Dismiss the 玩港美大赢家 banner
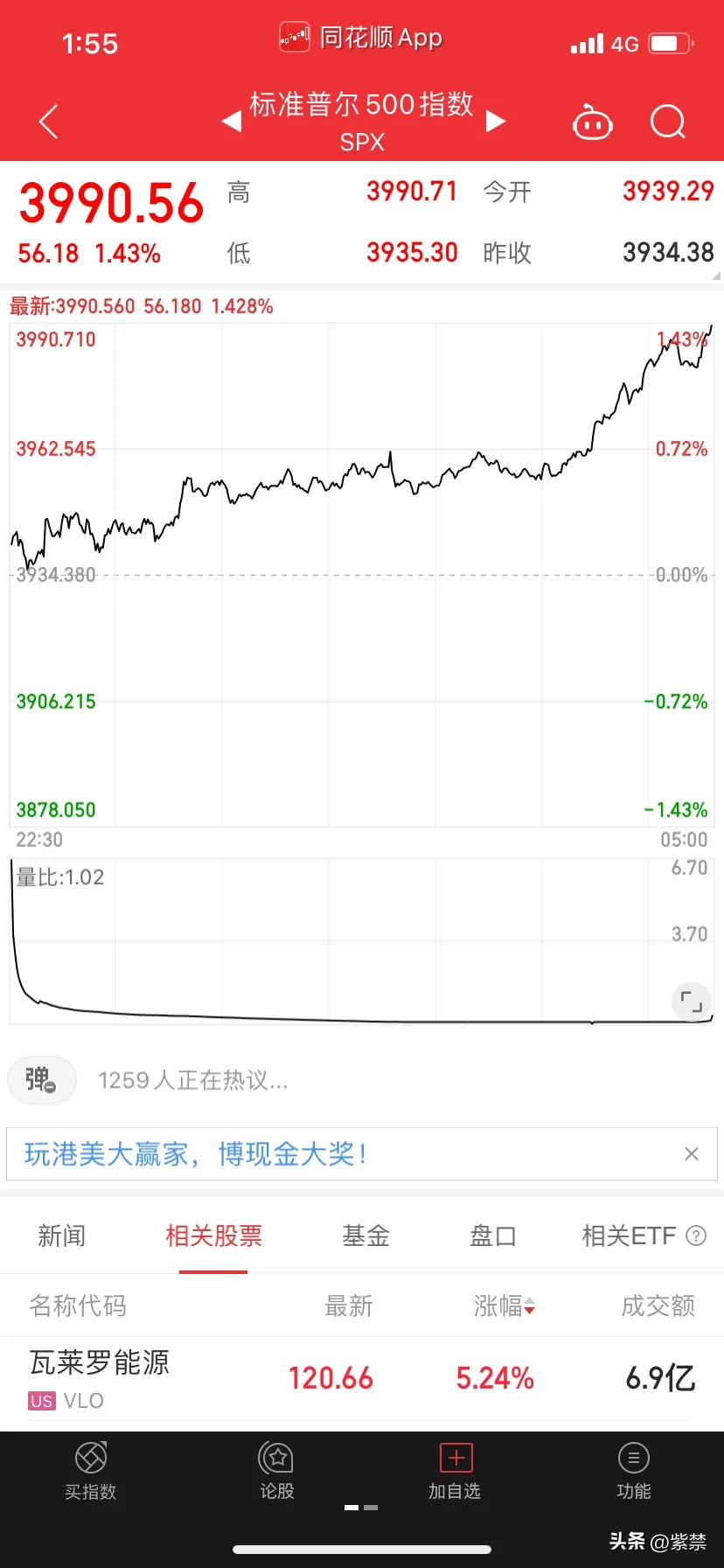Image resolution: width=724 pixels, height=1568 pixels. pos(692,1154)
